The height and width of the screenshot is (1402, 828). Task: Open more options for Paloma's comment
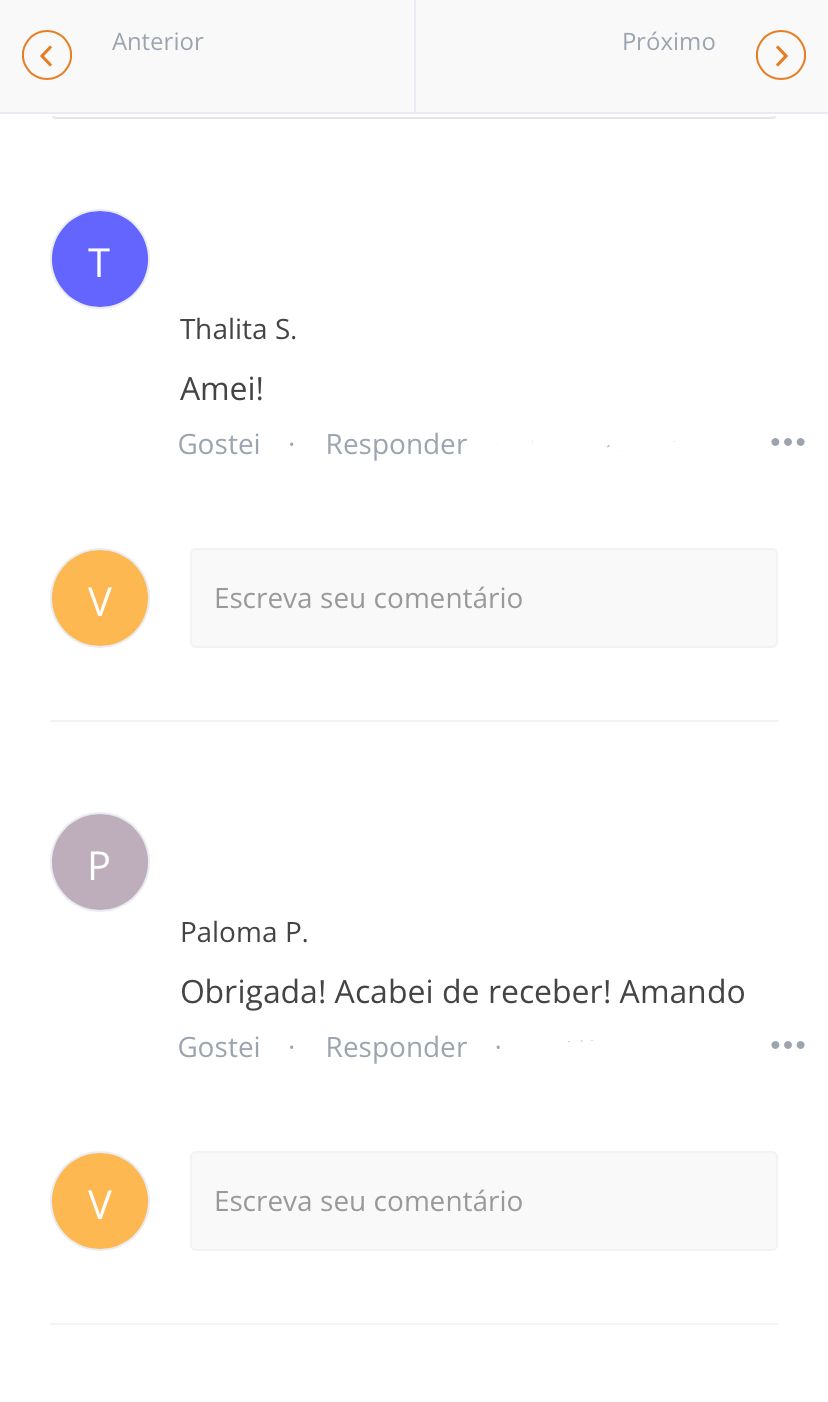tap(787, 1045)
